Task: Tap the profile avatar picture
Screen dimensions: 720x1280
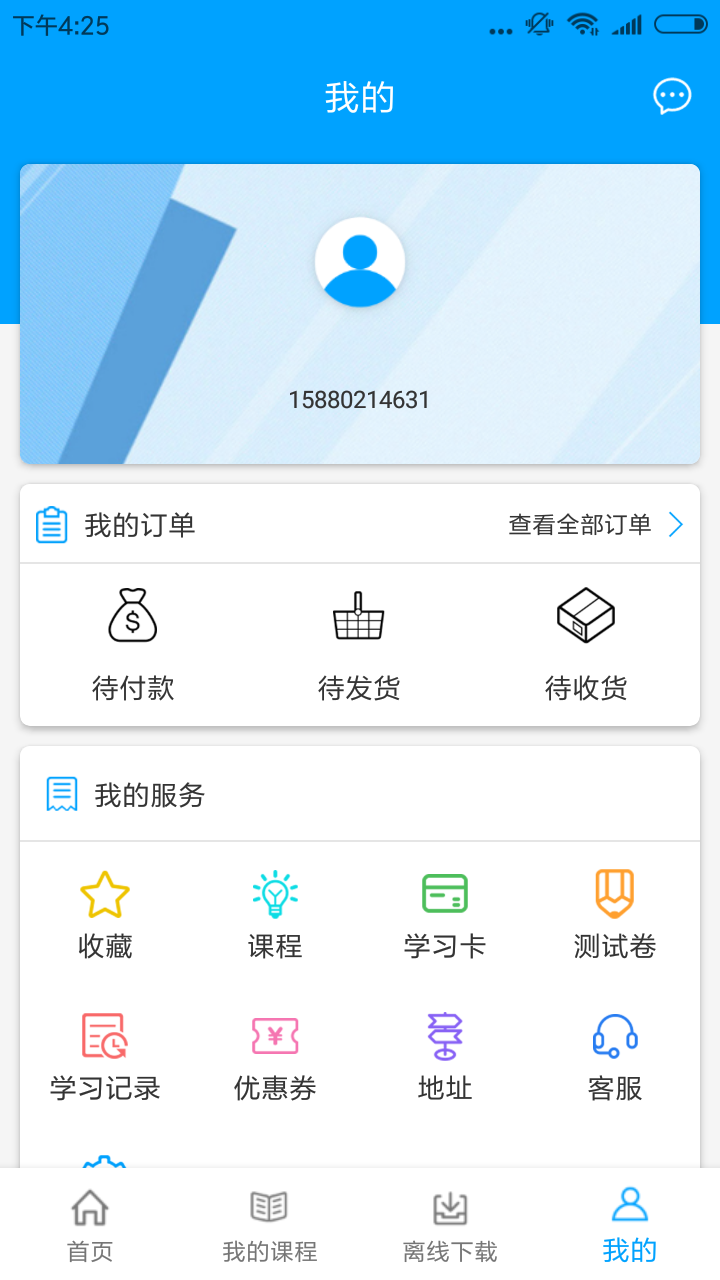Action: 360,262
